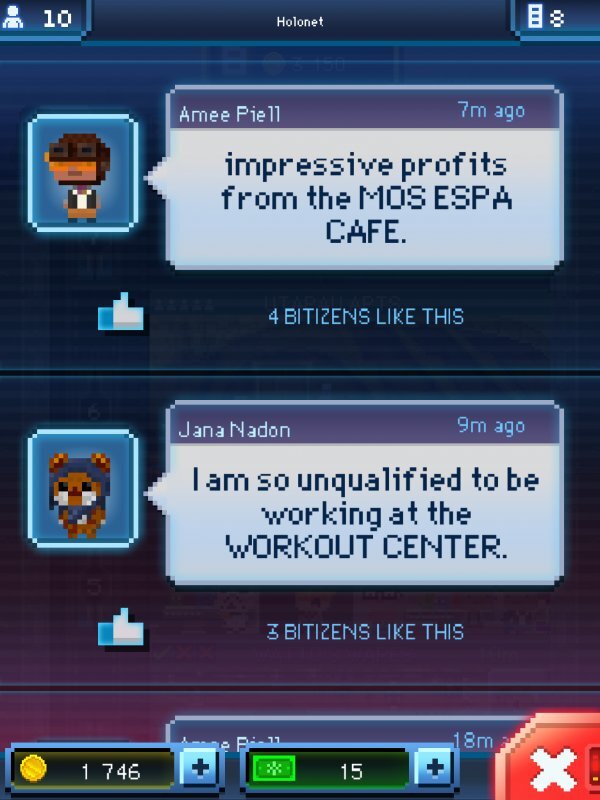
Task: Add more bux with the plus button
Action: [434, 769]
